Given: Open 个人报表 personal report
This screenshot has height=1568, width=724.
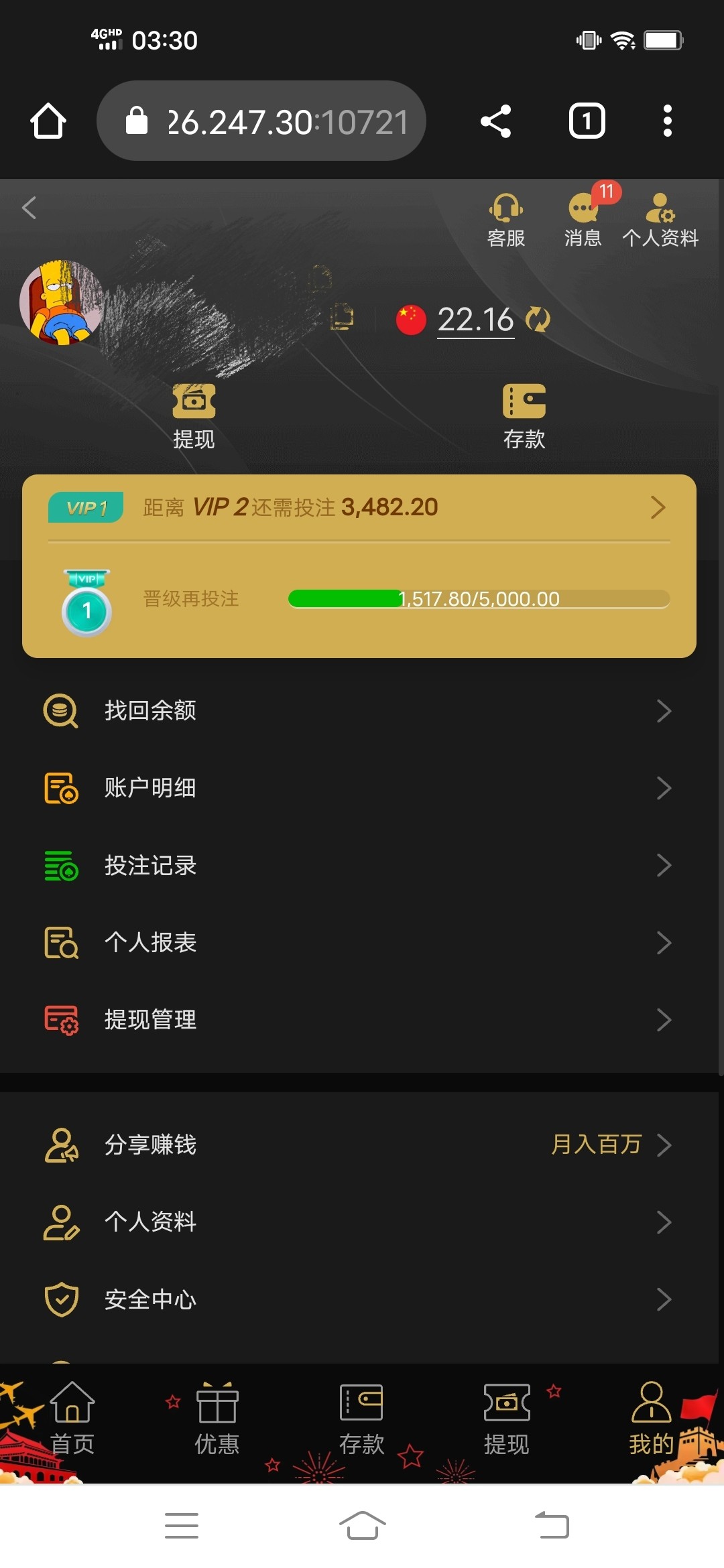Looking at the screenshot, I should tap(359, 943).
